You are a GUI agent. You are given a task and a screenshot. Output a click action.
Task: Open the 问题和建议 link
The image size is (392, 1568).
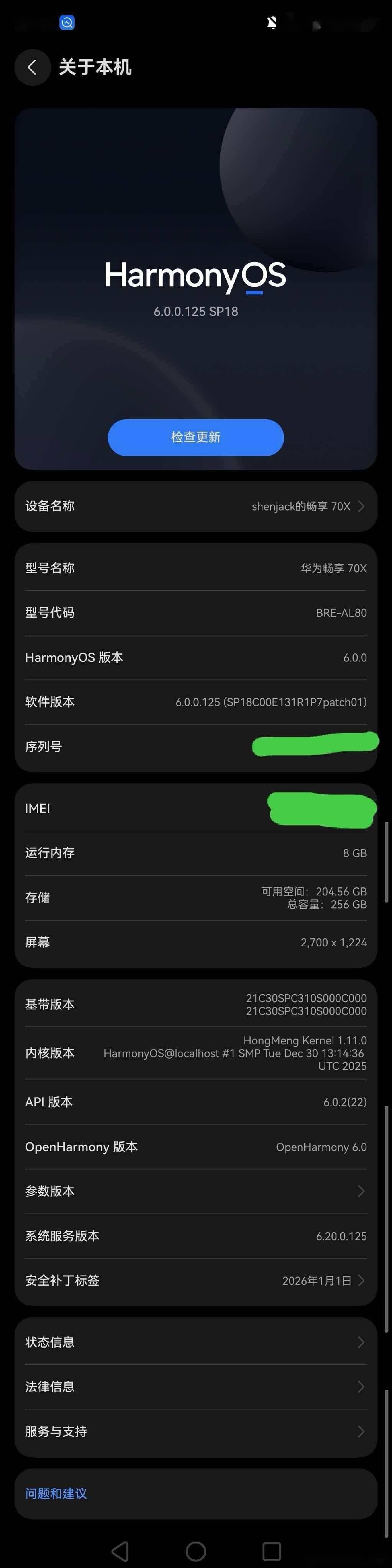point(56,1493)
